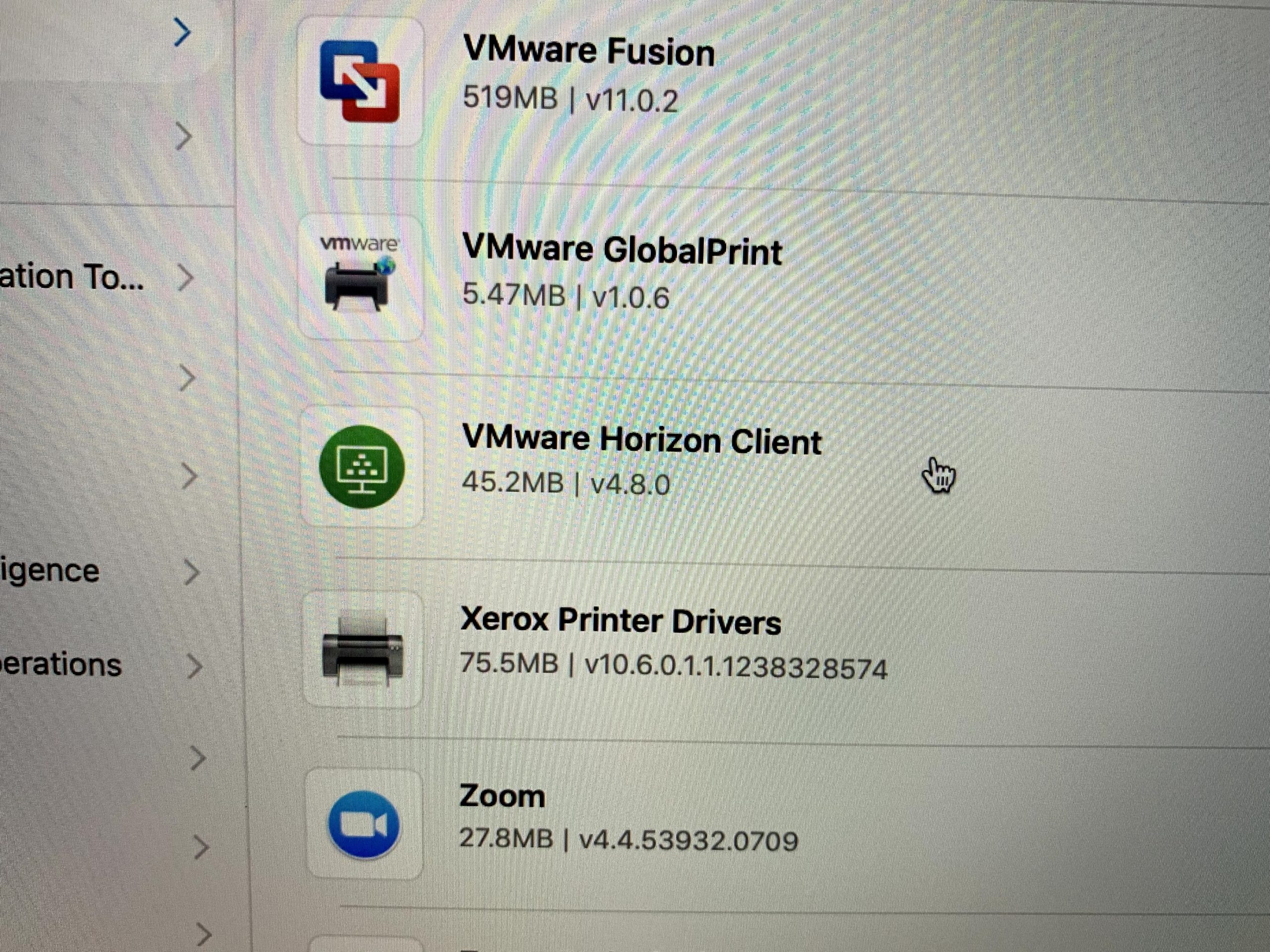Open VMware Horizon Client details
Image resolution: width=1270 pixels, height=952 pixels.
tap(641, 441)
